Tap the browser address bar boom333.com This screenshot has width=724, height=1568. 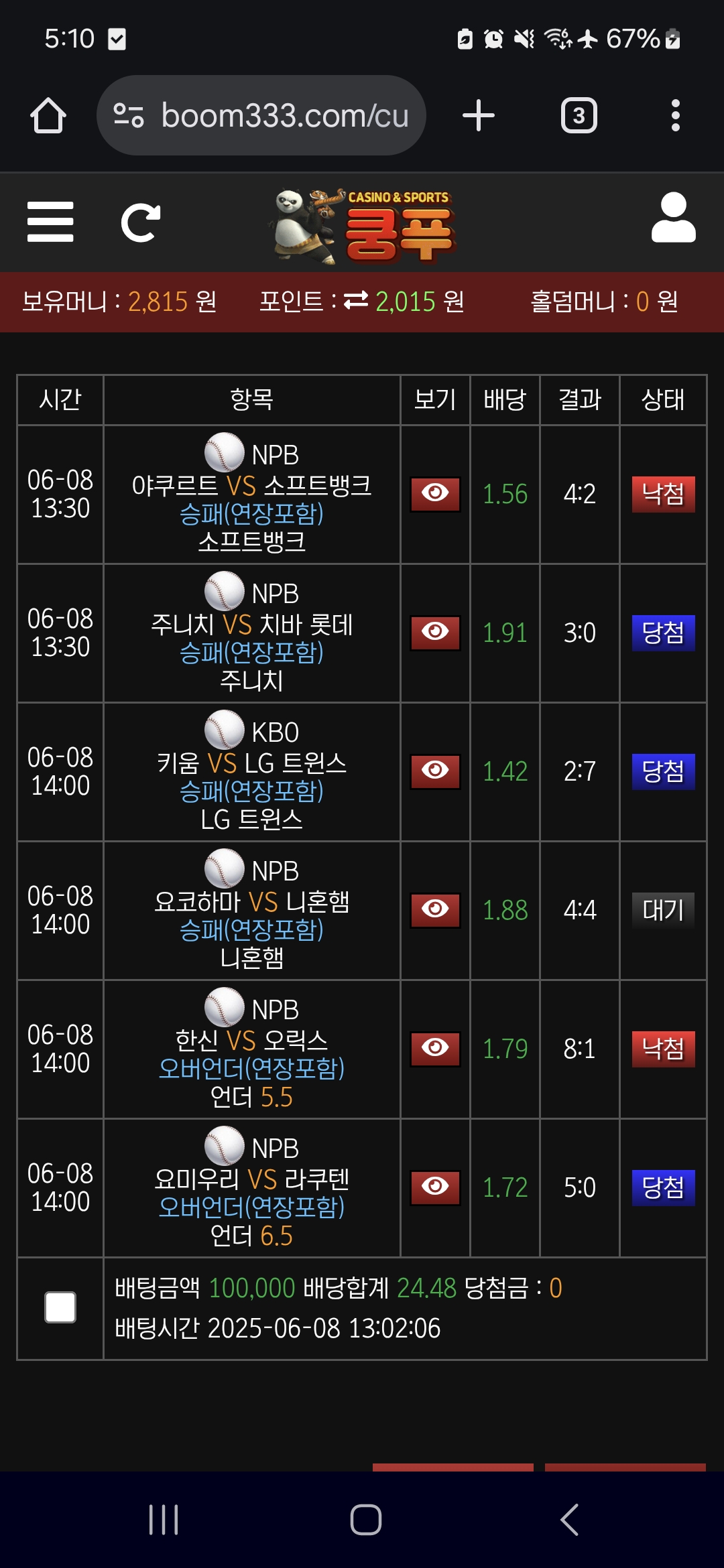261,115
